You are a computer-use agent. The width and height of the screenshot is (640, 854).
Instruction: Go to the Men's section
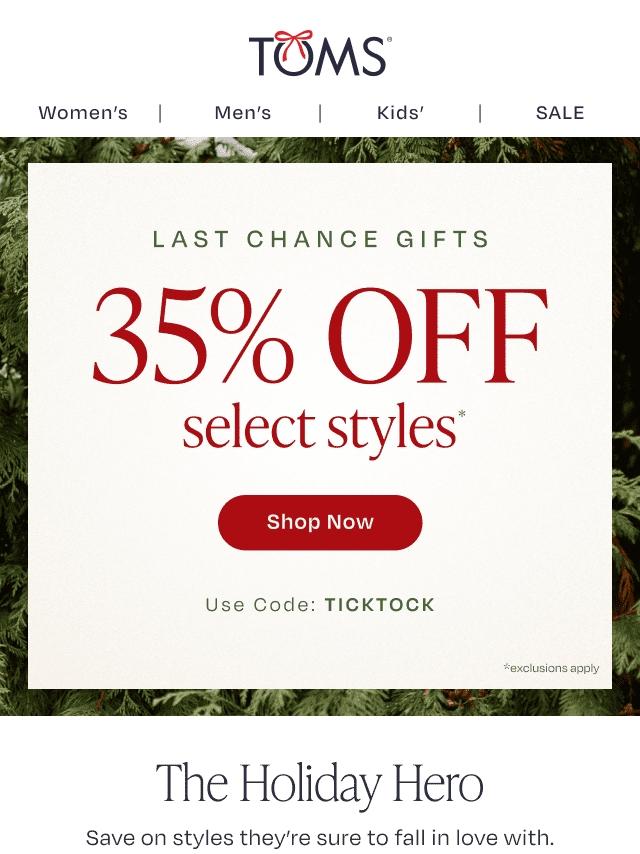pos(242,113)
